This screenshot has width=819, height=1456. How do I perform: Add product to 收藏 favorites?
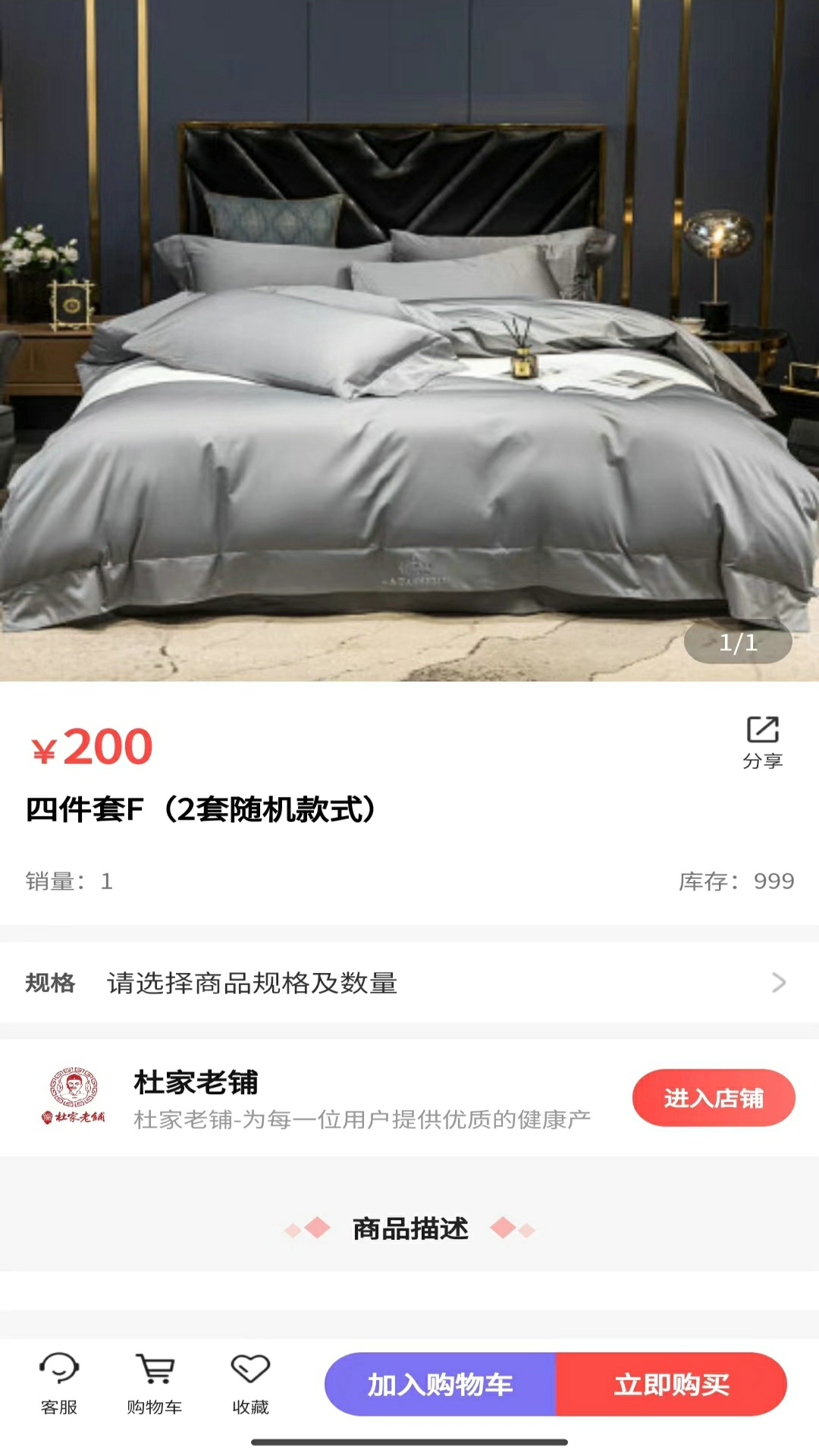(x=250, y=1383)
